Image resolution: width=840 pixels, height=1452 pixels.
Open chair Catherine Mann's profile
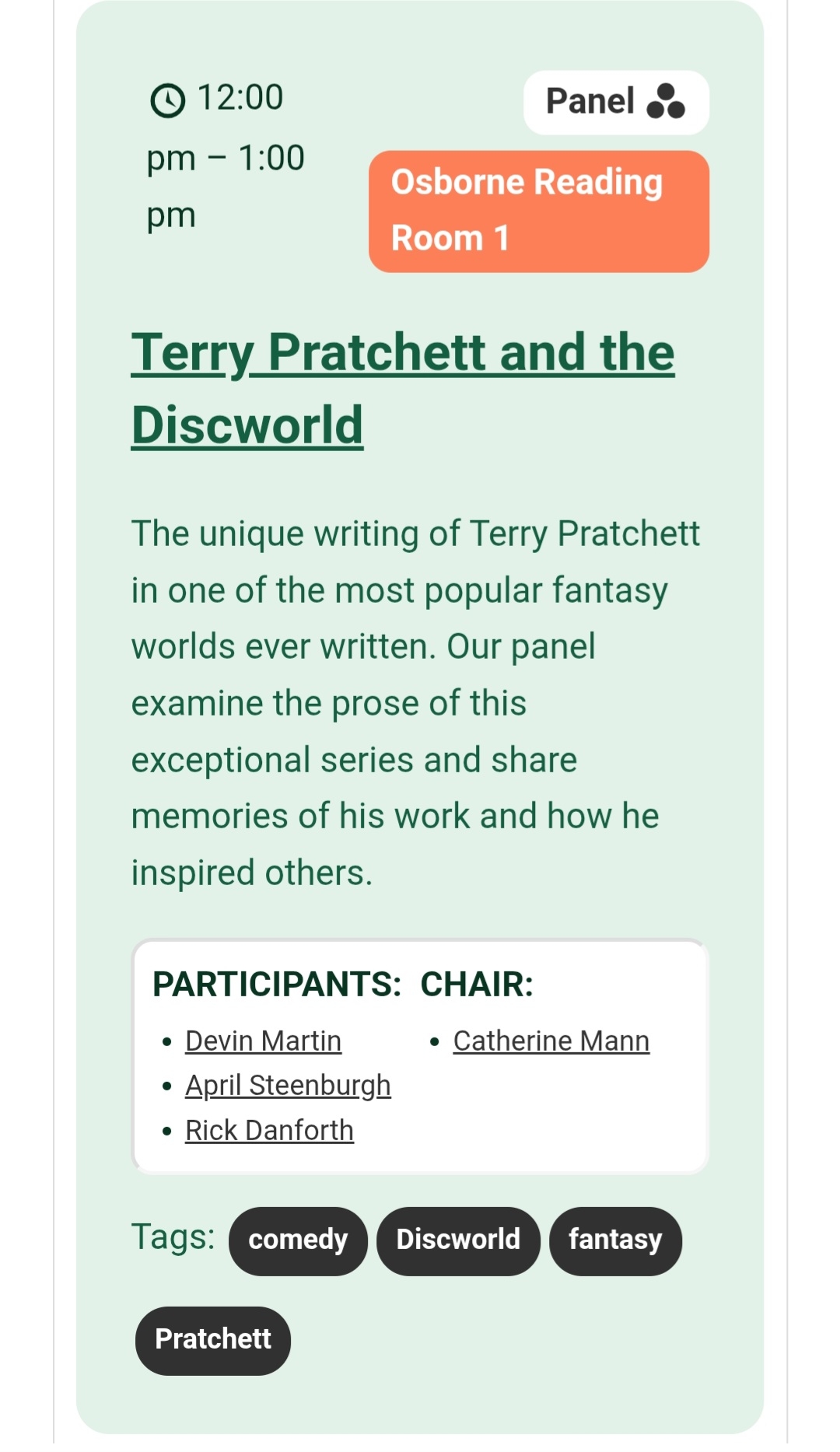pos(551,1041)
